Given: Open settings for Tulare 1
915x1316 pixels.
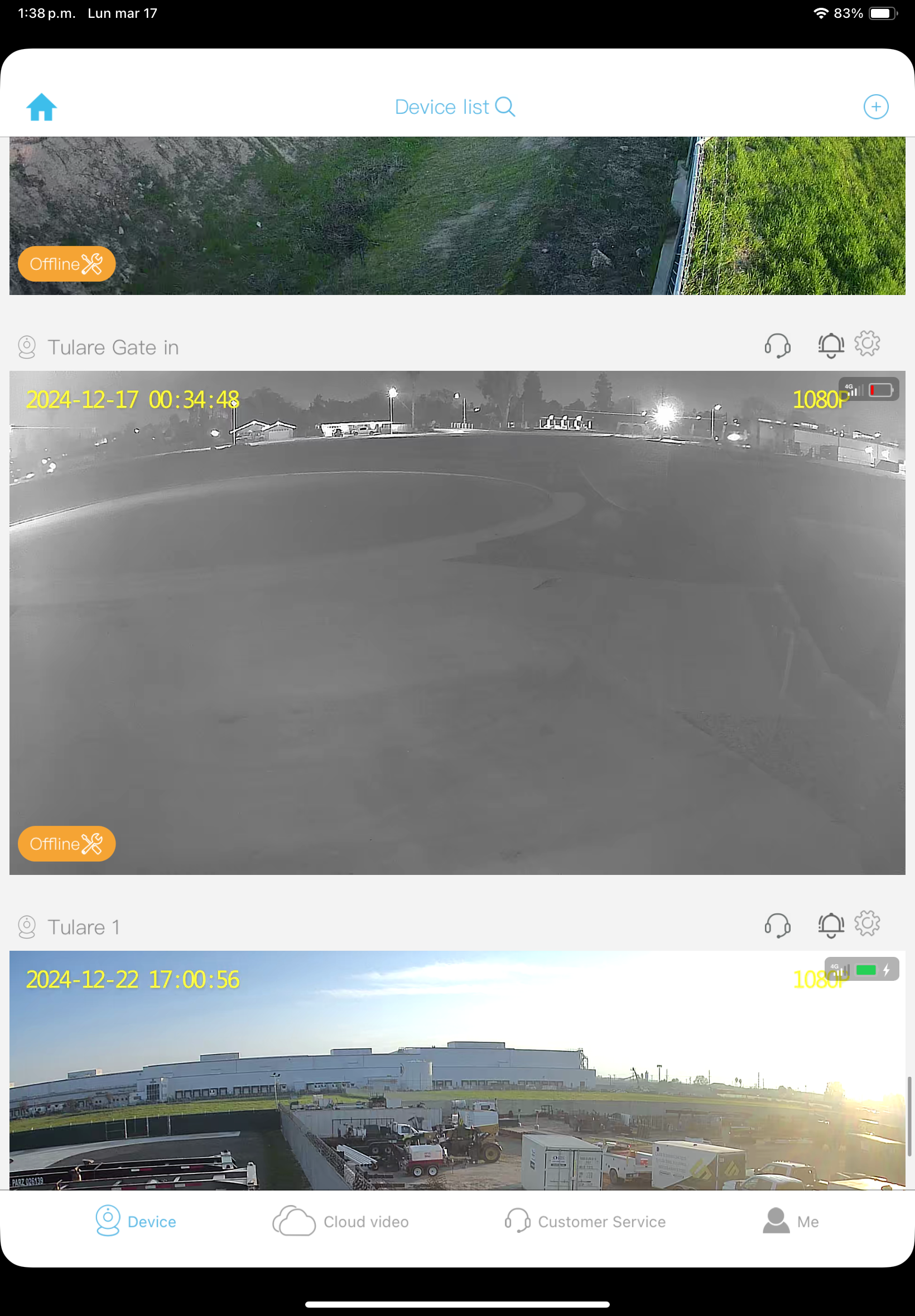Looking at the screenshot, I should (866, 923).
